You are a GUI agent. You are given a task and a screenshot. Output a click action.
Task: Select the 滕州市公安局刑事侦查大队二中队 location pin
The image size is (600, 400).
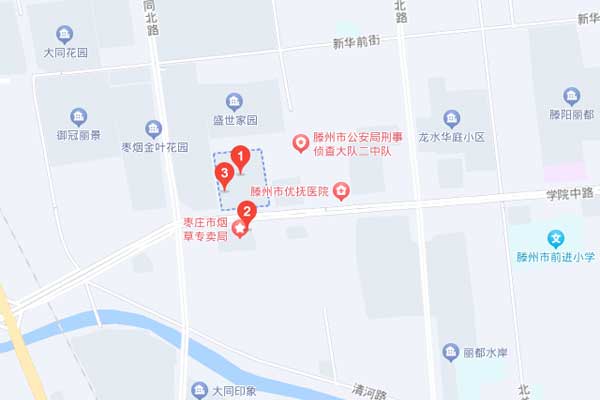pyautogui.click(x=299, y=144)
